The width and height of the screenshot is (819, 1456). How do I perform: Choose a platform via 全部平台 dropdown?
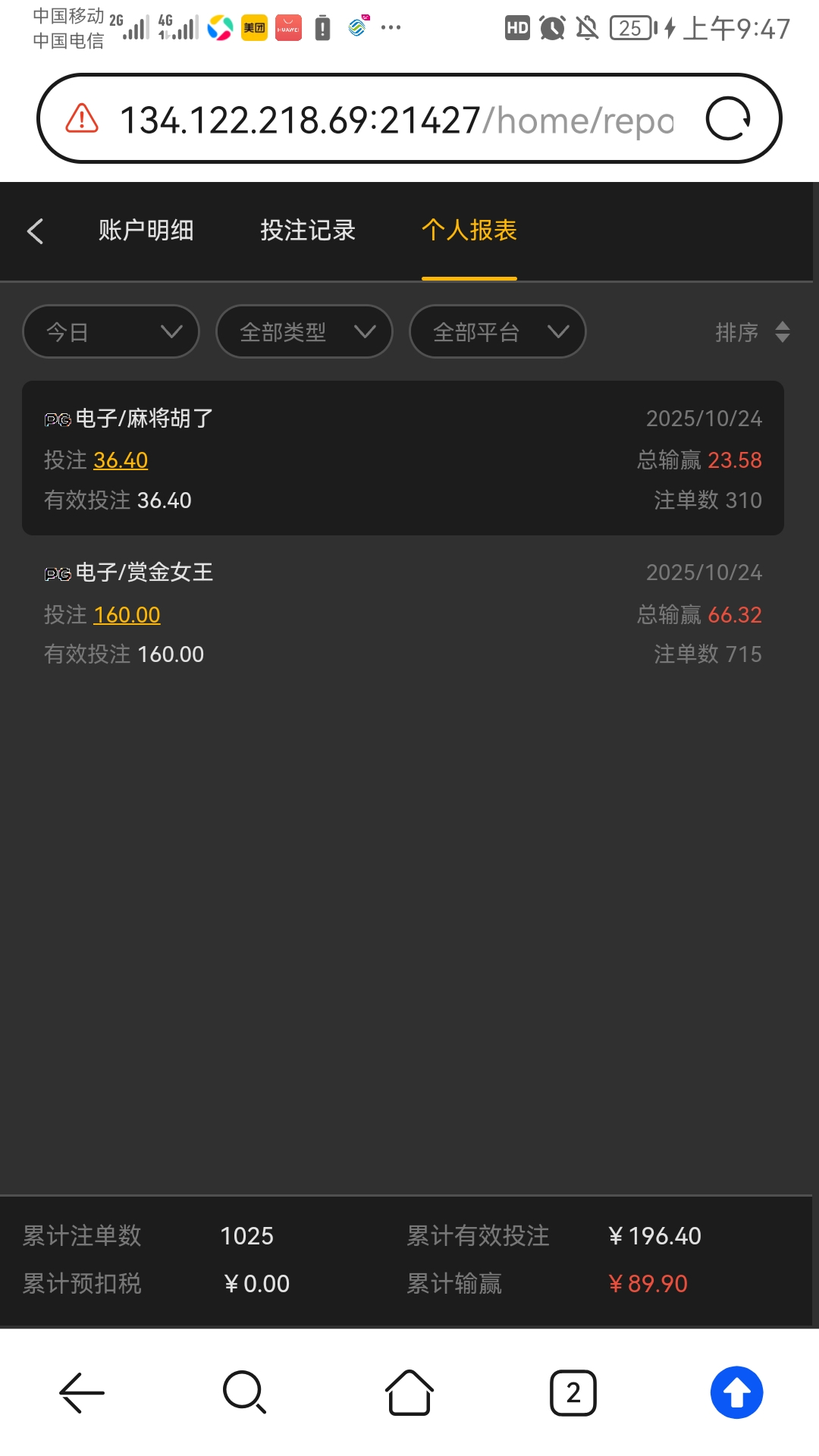click(497, 331)
